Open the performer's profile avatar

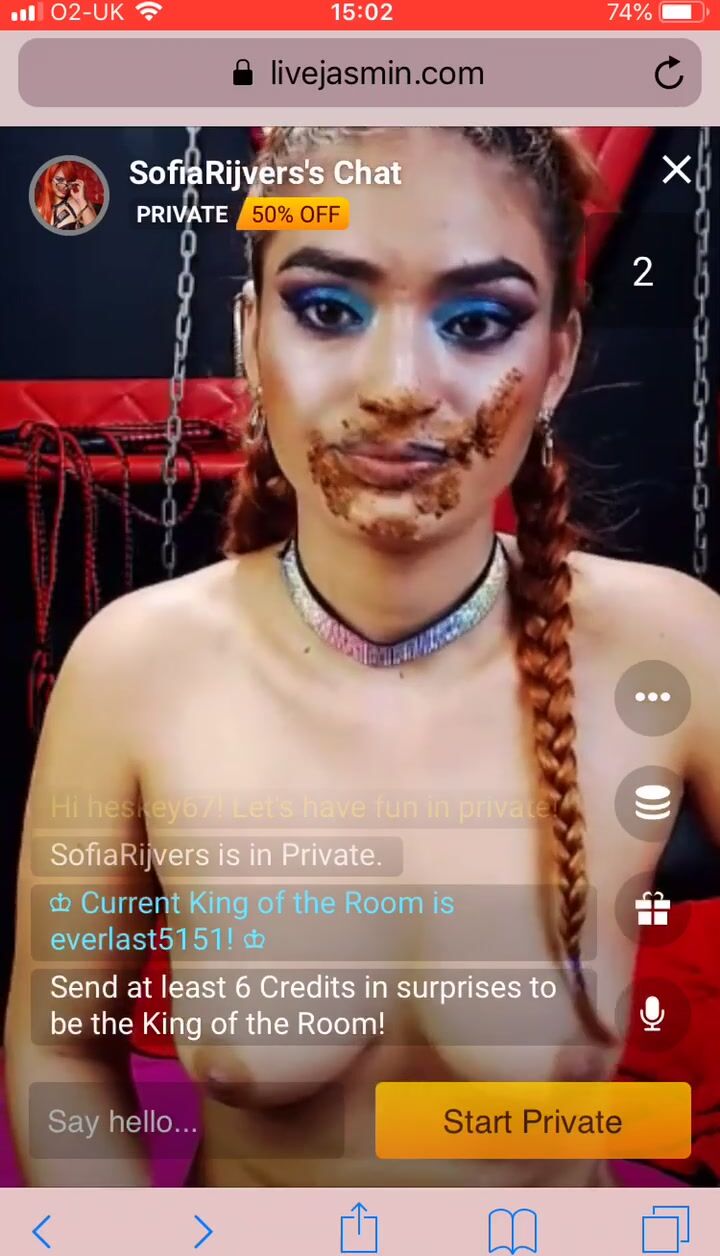click(69, 195)
